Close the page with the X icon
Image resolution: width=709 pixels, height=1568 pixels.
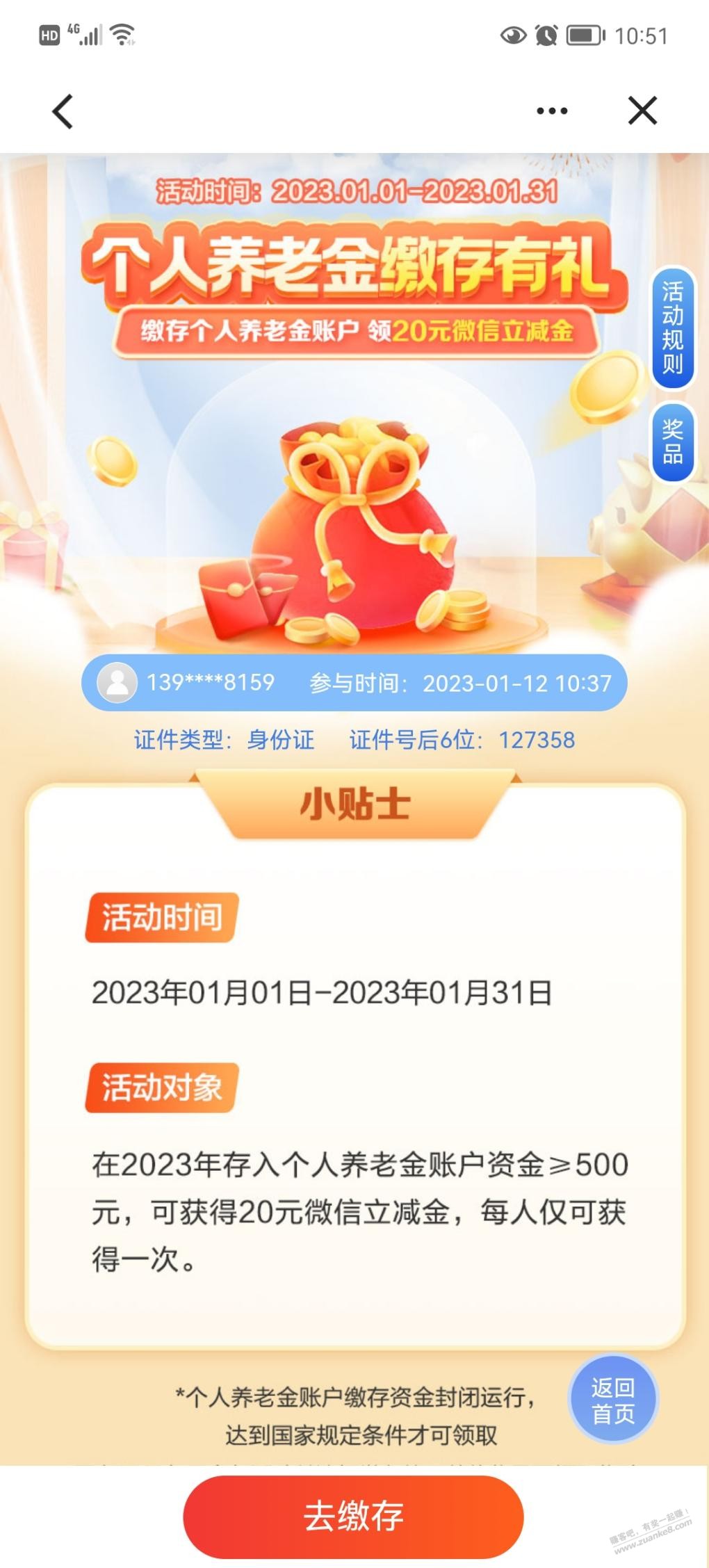(x=642, y=111)
